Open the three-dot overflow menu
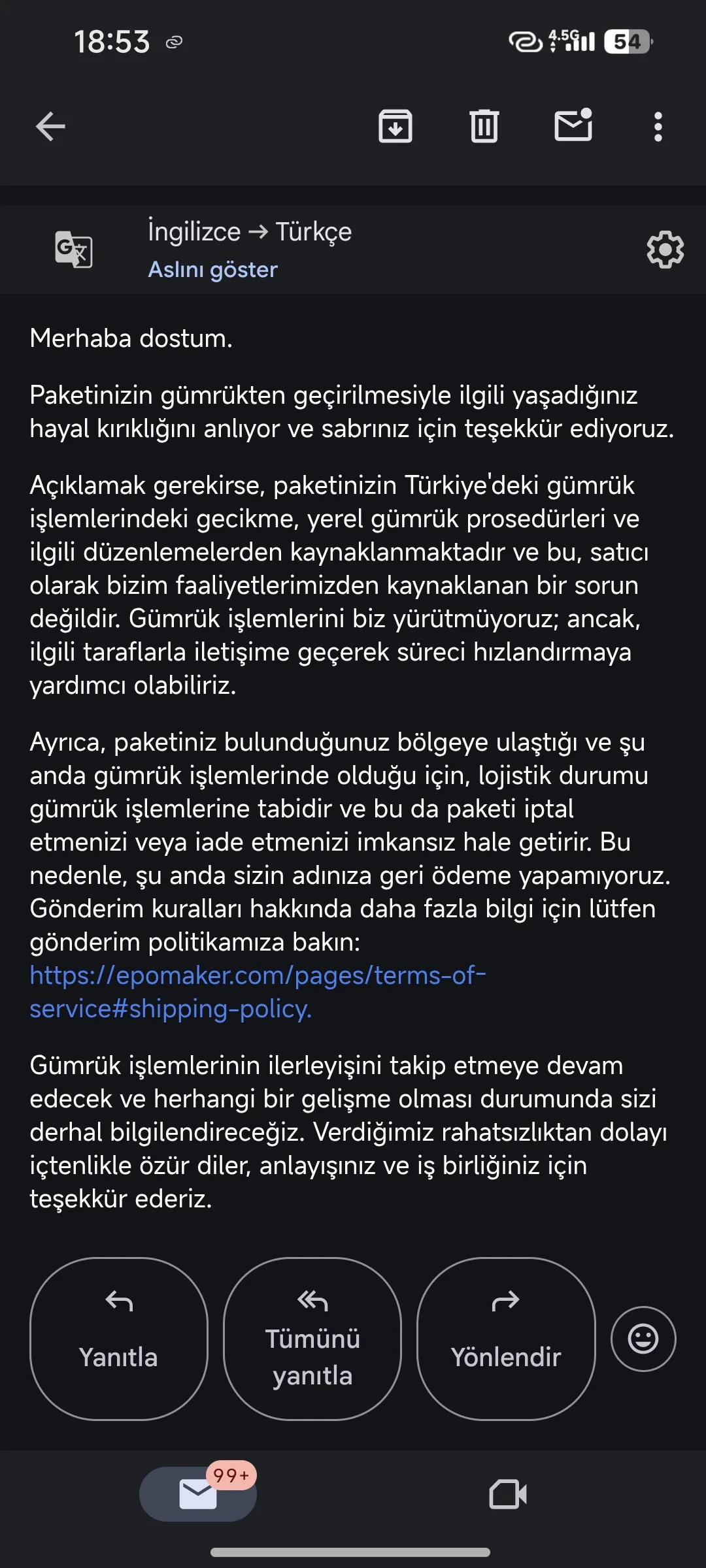The width and height of the screenshot is (706, 1568). 658,127
